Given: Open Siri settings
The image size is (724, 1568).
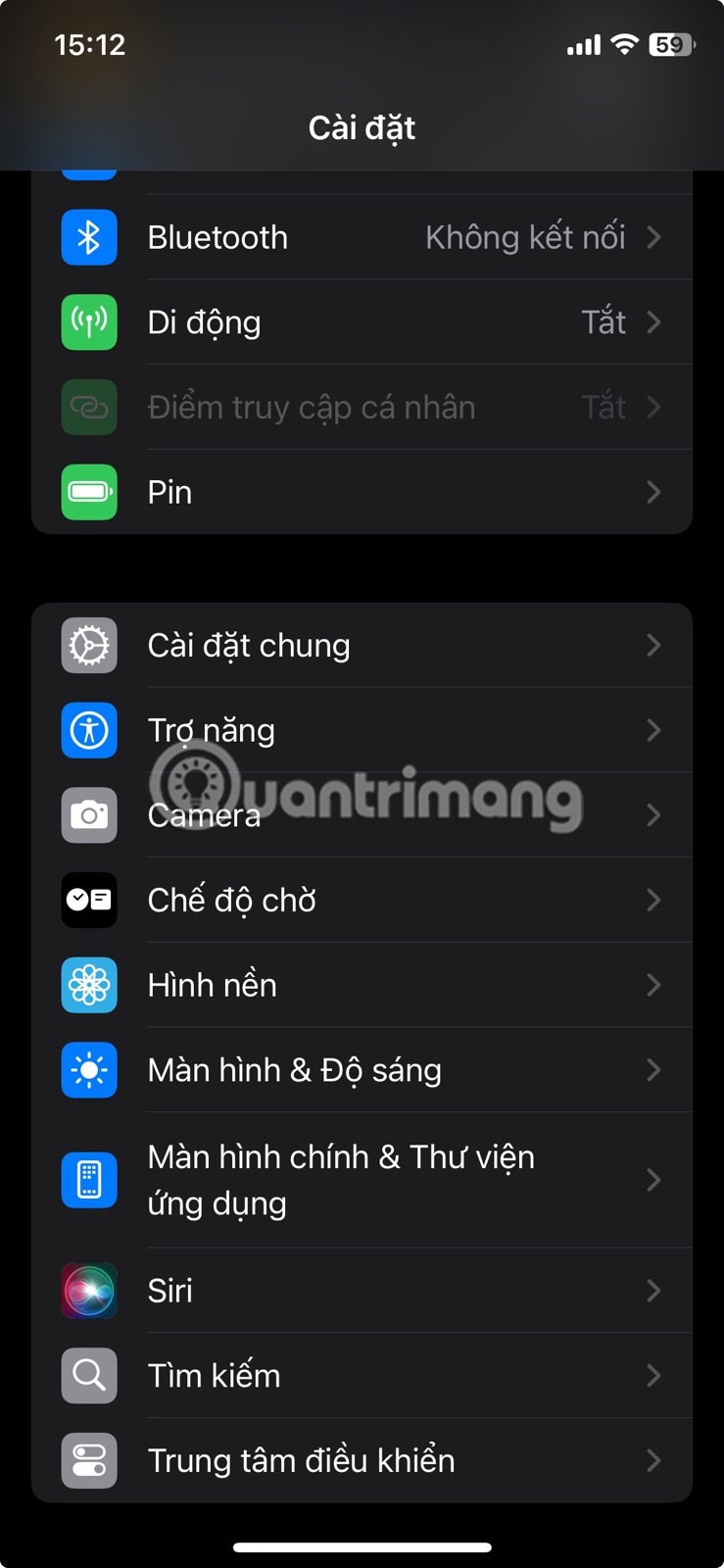Looking at the screenshot, I should coord(362,1291).
